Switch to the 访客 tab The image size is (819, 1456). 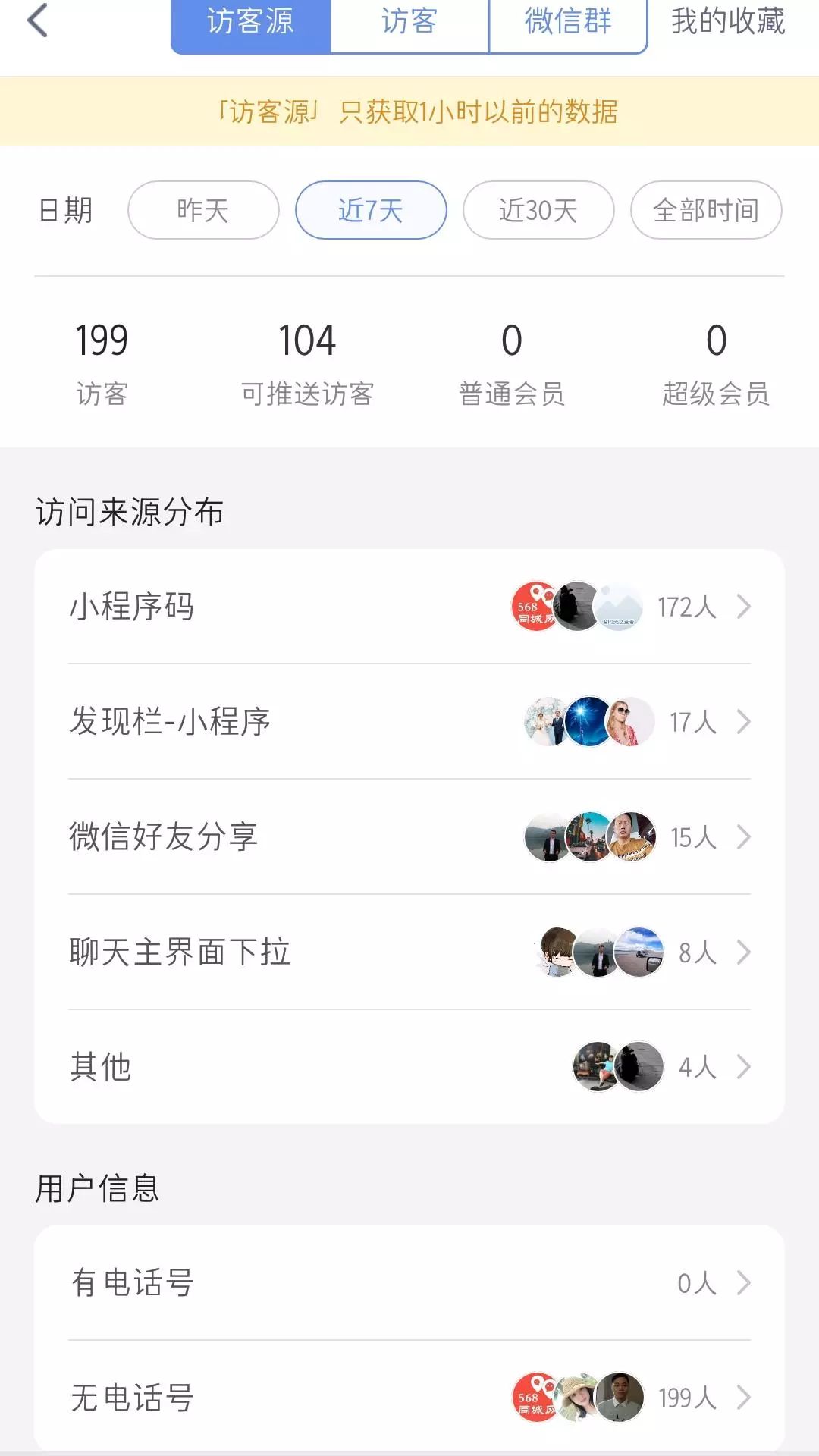click(407, 23)
